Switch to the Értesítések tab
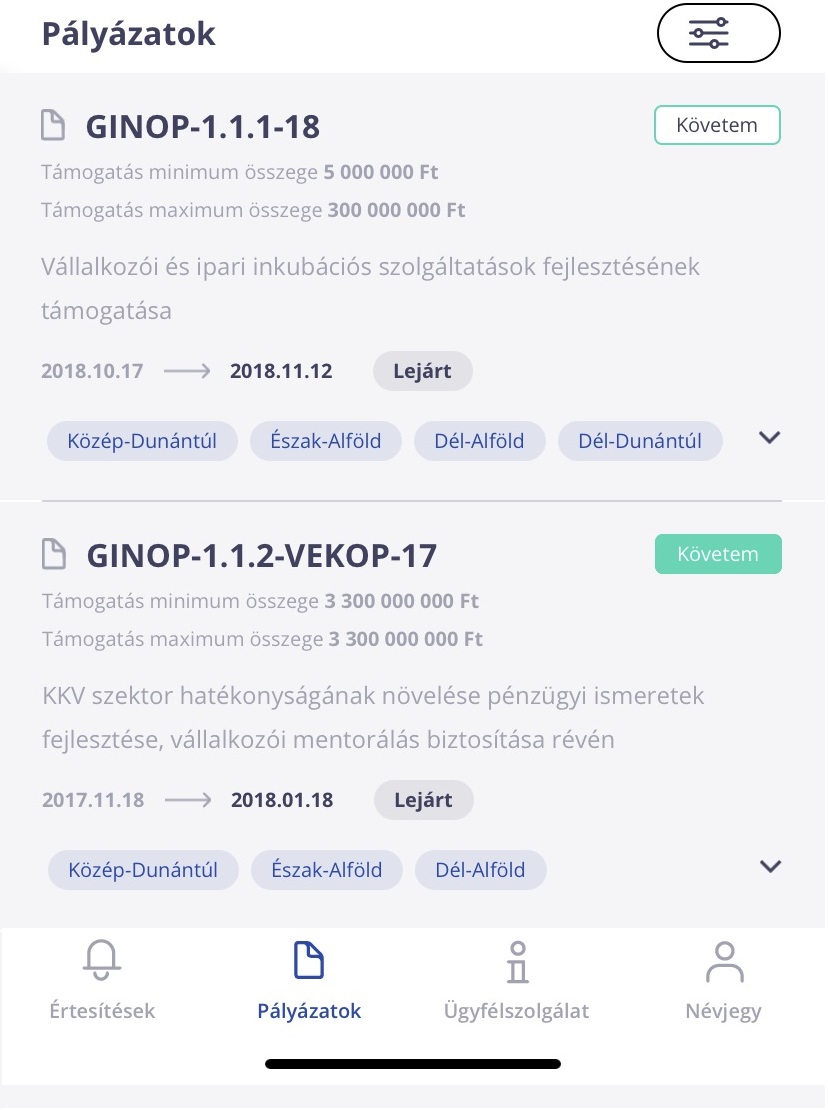Screen dimensions: 828x1110 tap(102, 980)
